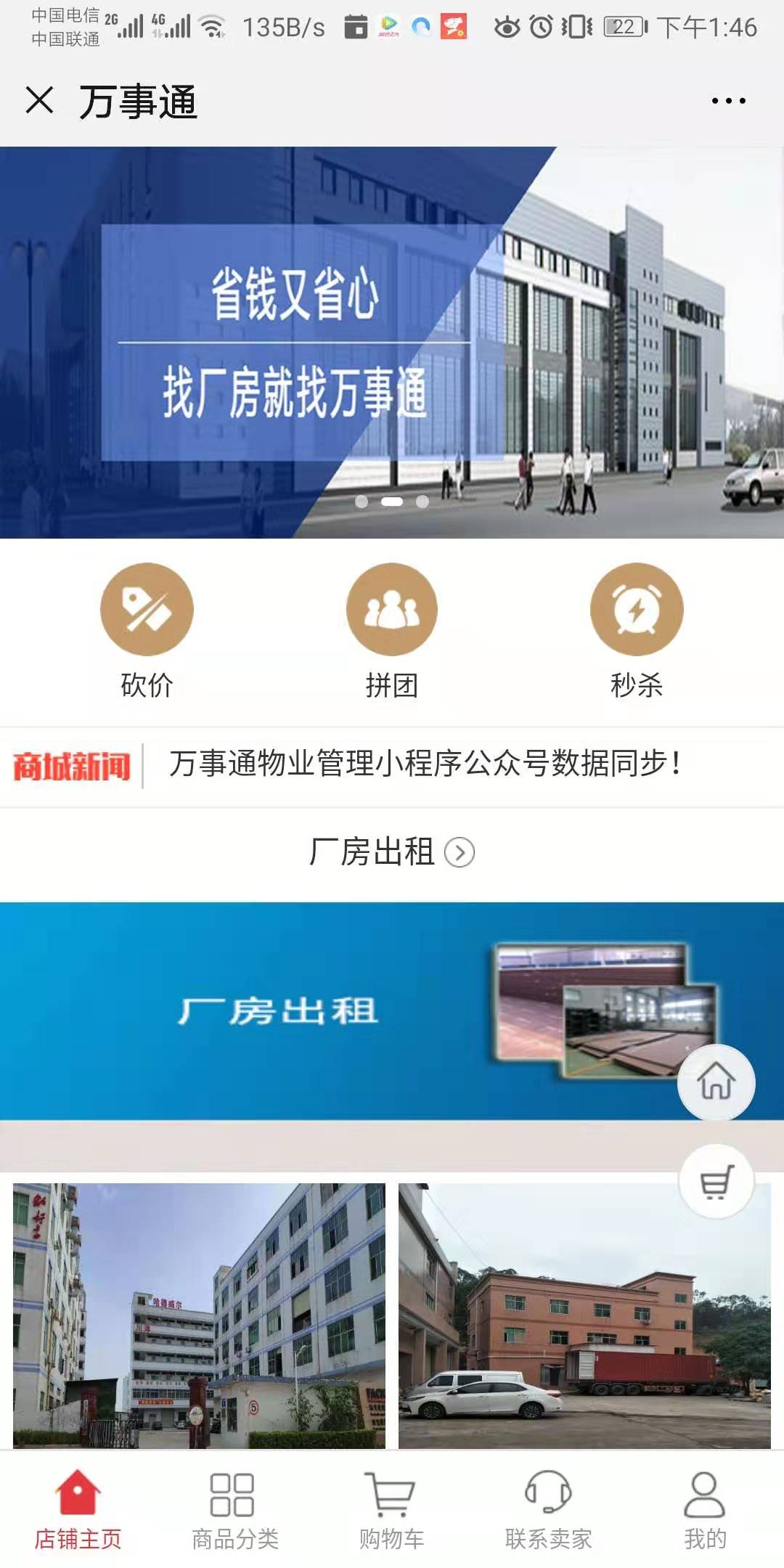The height and width of the screenshot is (1568, 784).
Task: Switch to the 店铺主页 tab
Action: (x=78, y=1508)
